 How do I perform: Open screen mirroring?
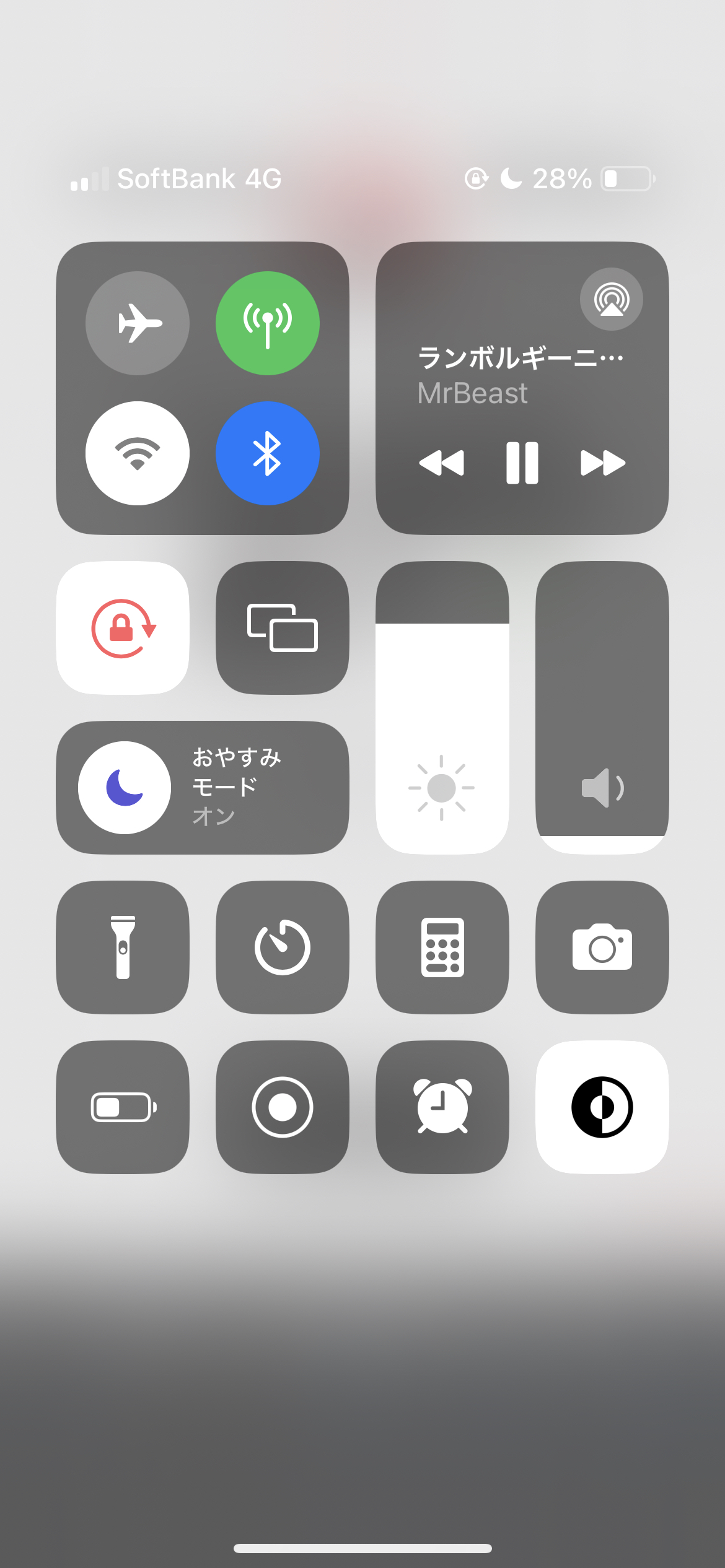(283, 628)
